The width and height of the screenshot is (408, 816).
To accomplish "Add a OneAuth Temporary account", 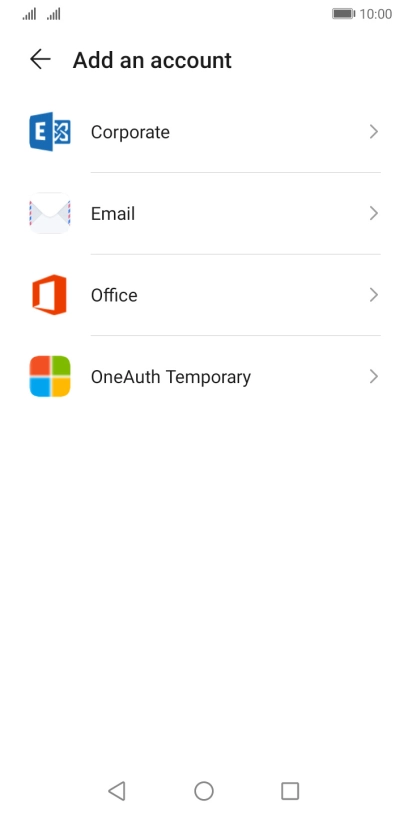I will [204, 376].
